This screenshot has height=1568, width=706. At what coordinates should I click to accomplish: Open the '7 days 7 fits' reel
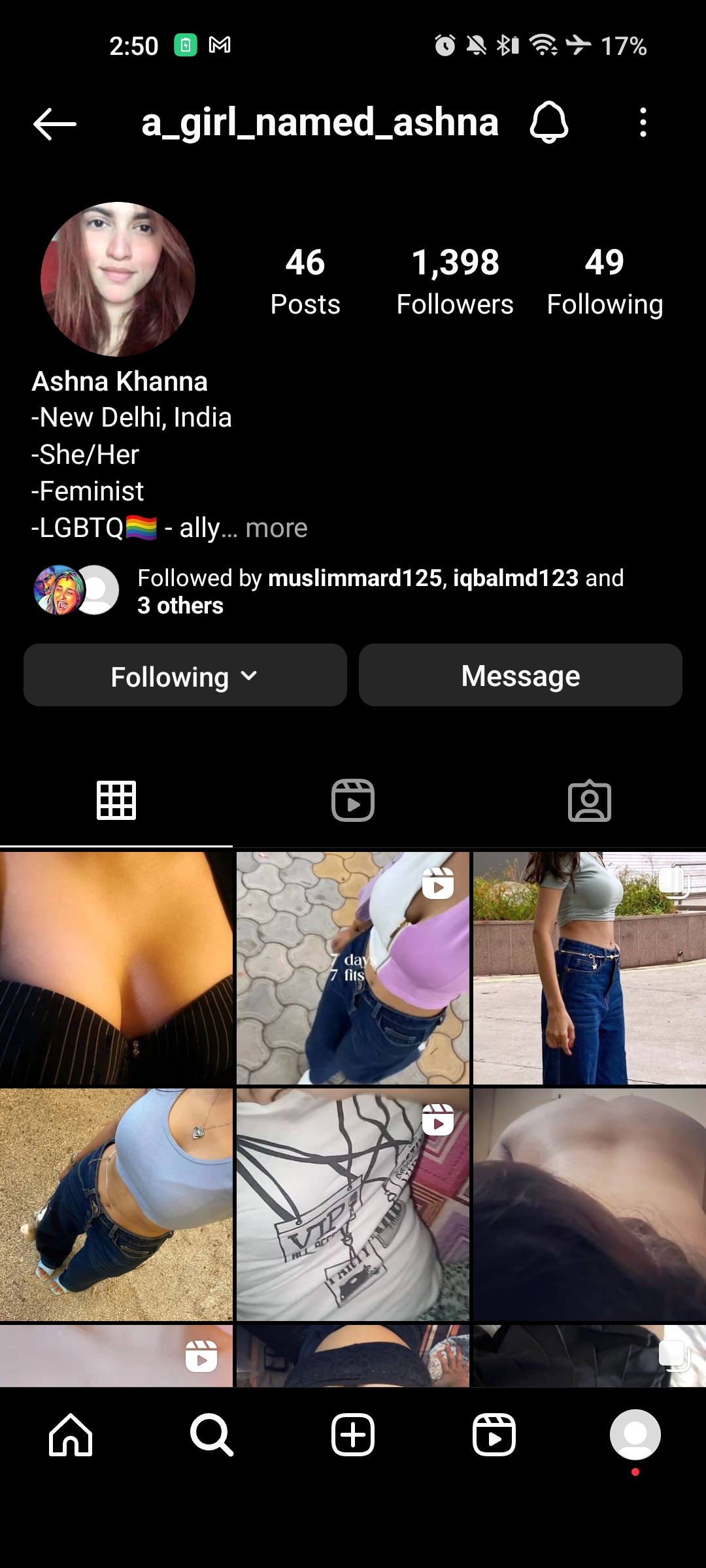[353, 968]
